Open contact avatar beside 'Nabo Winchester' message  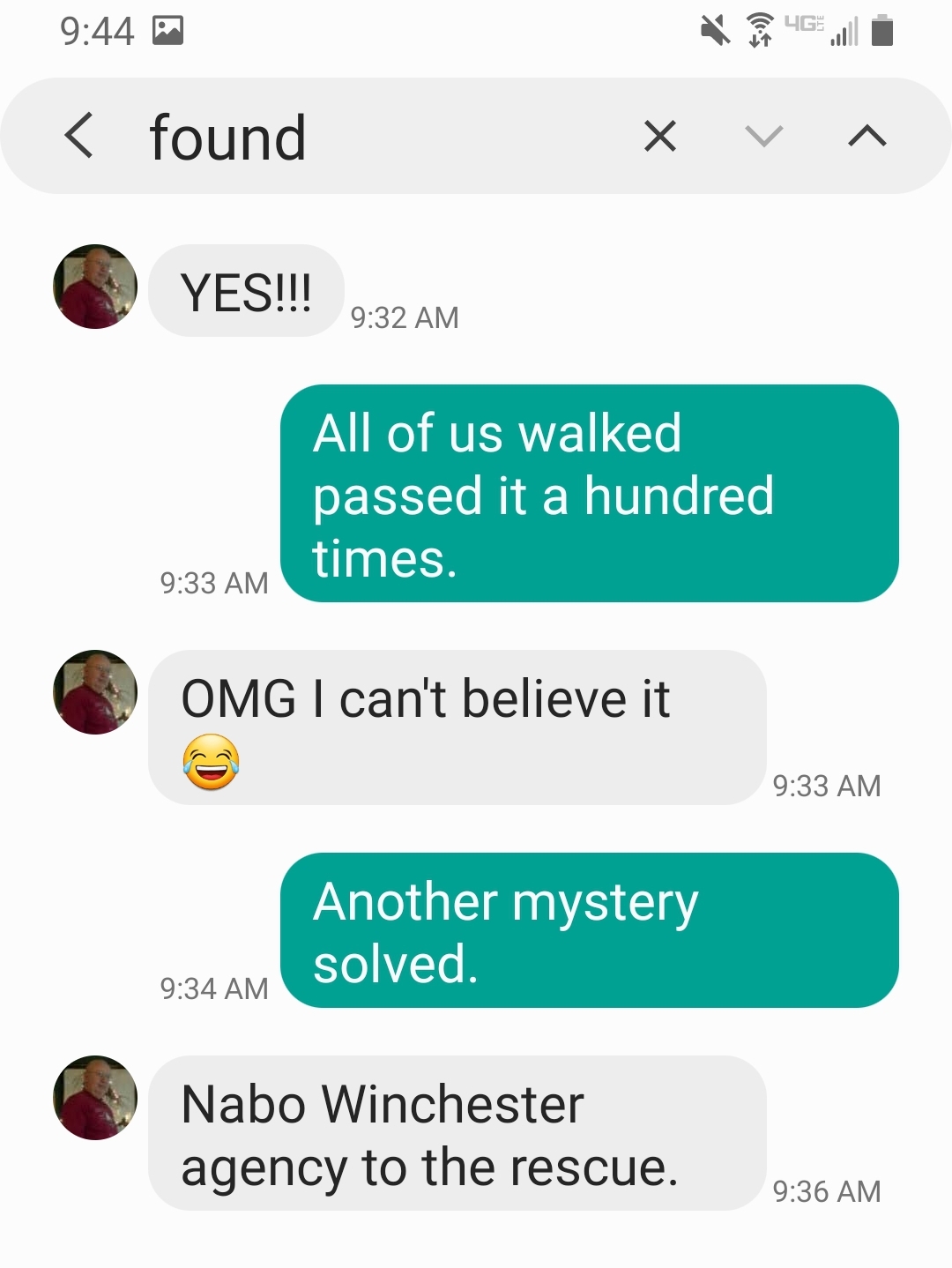[95, 1098]
